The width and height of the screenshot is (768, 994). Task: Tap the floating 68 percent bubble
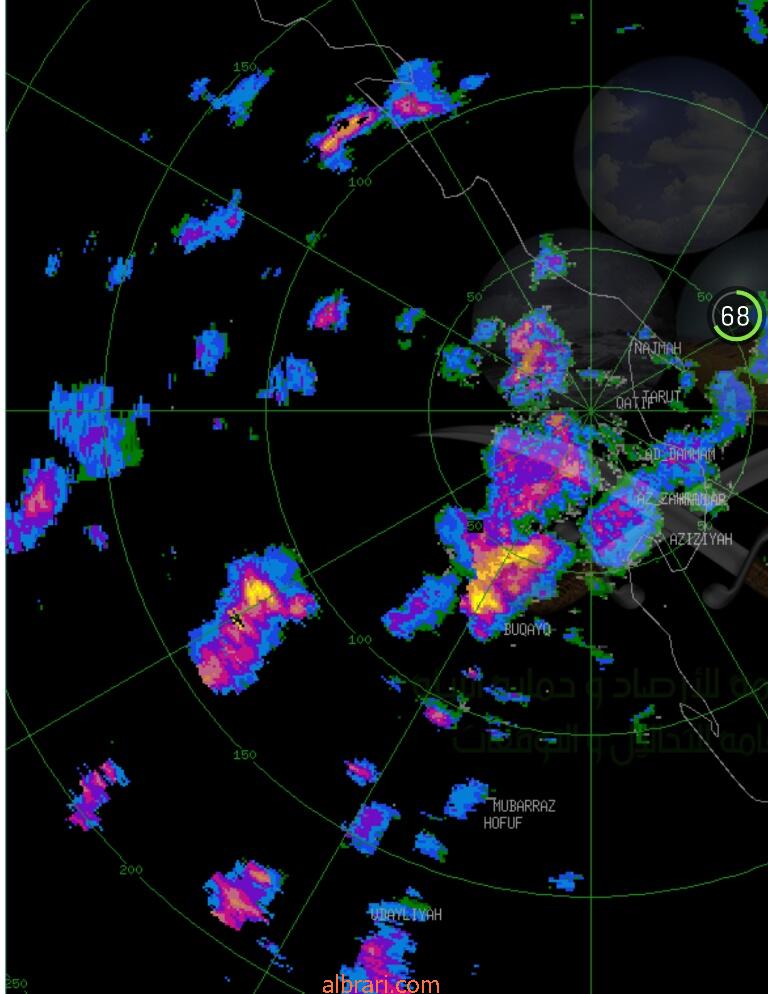(x=736, y=316)
